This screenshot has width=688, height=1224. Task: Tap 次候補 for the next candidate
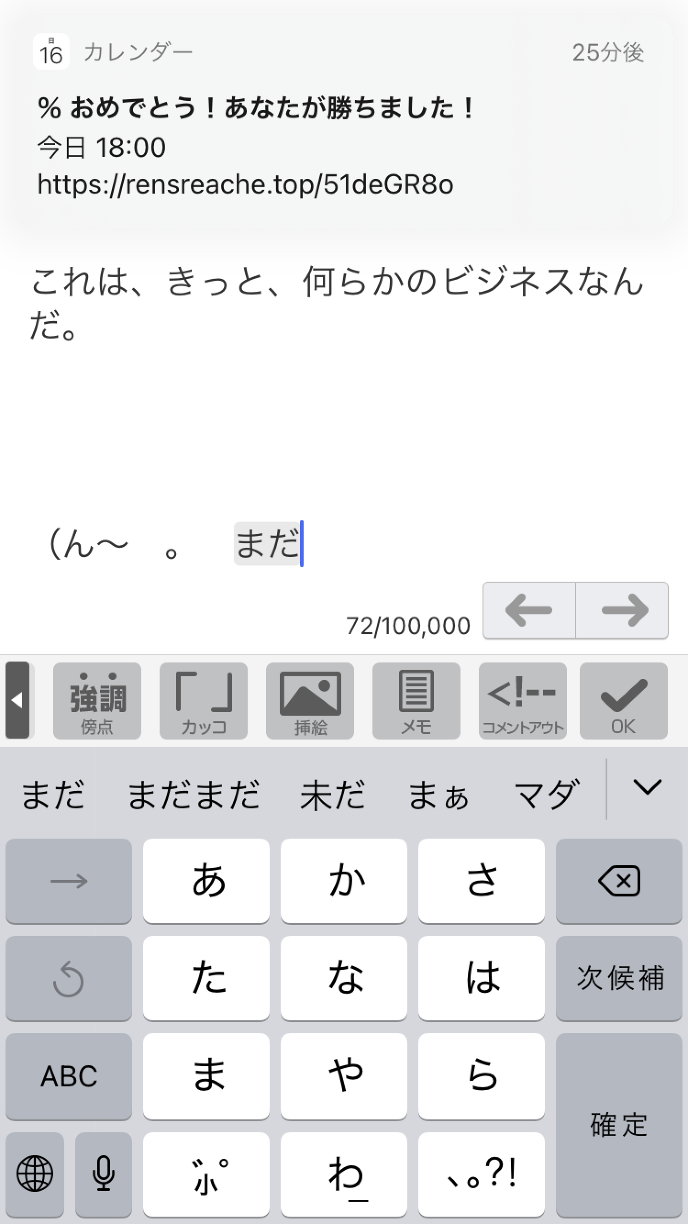[x=618, y=978]
